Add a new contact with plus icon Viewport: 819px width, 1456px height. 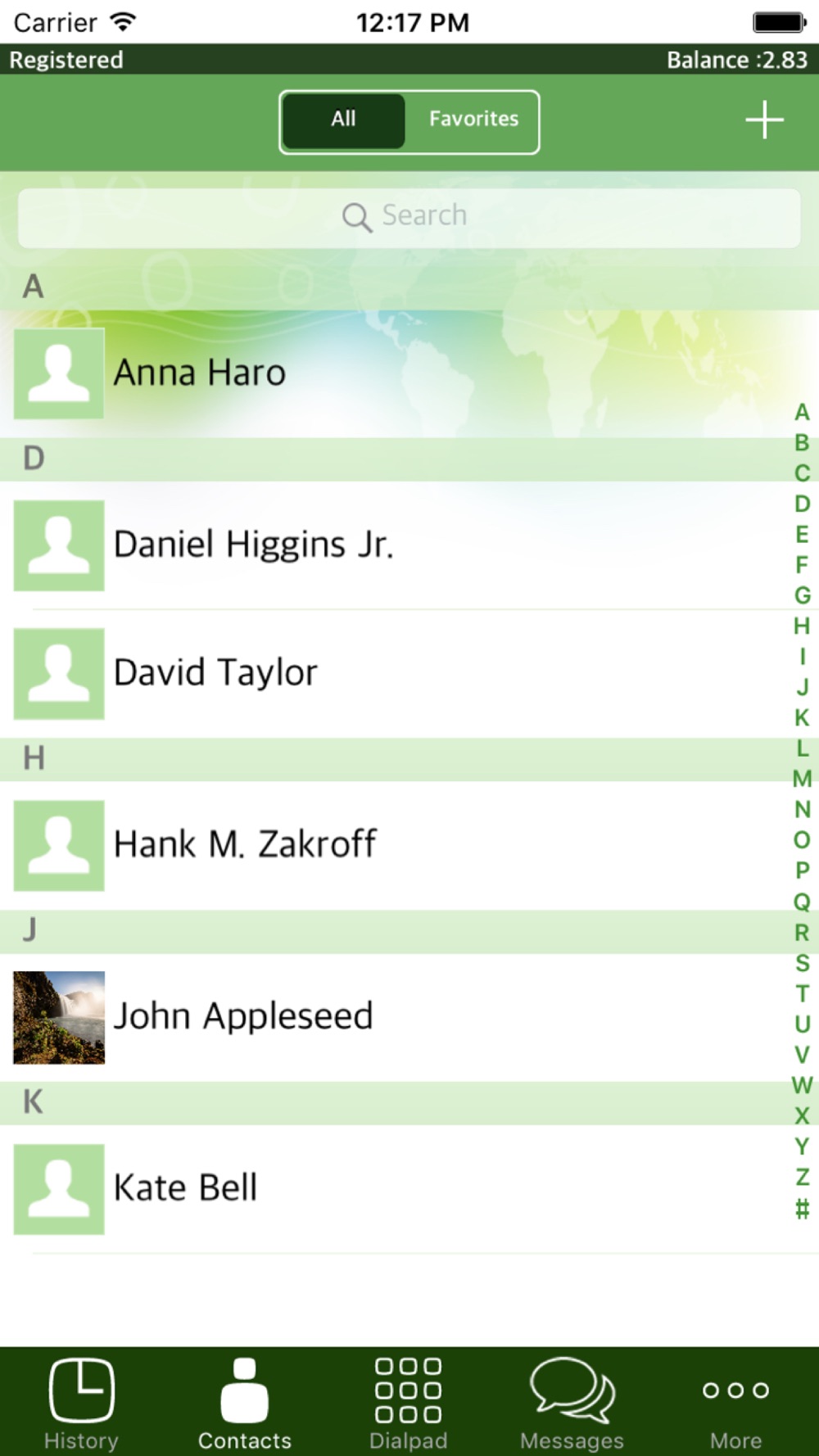pyautogui.click(x=764, y=120)
